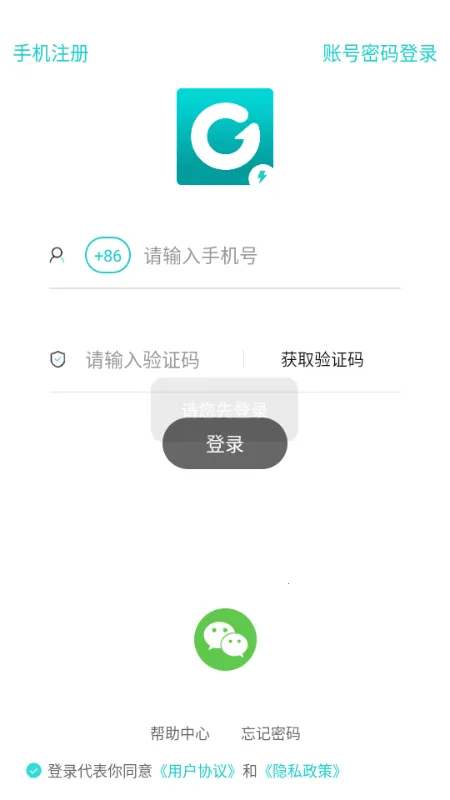This screenshot has height=800, width=450.
Task: Read the 《用户协议》 user agreement
Action: [x=196, y=771]
